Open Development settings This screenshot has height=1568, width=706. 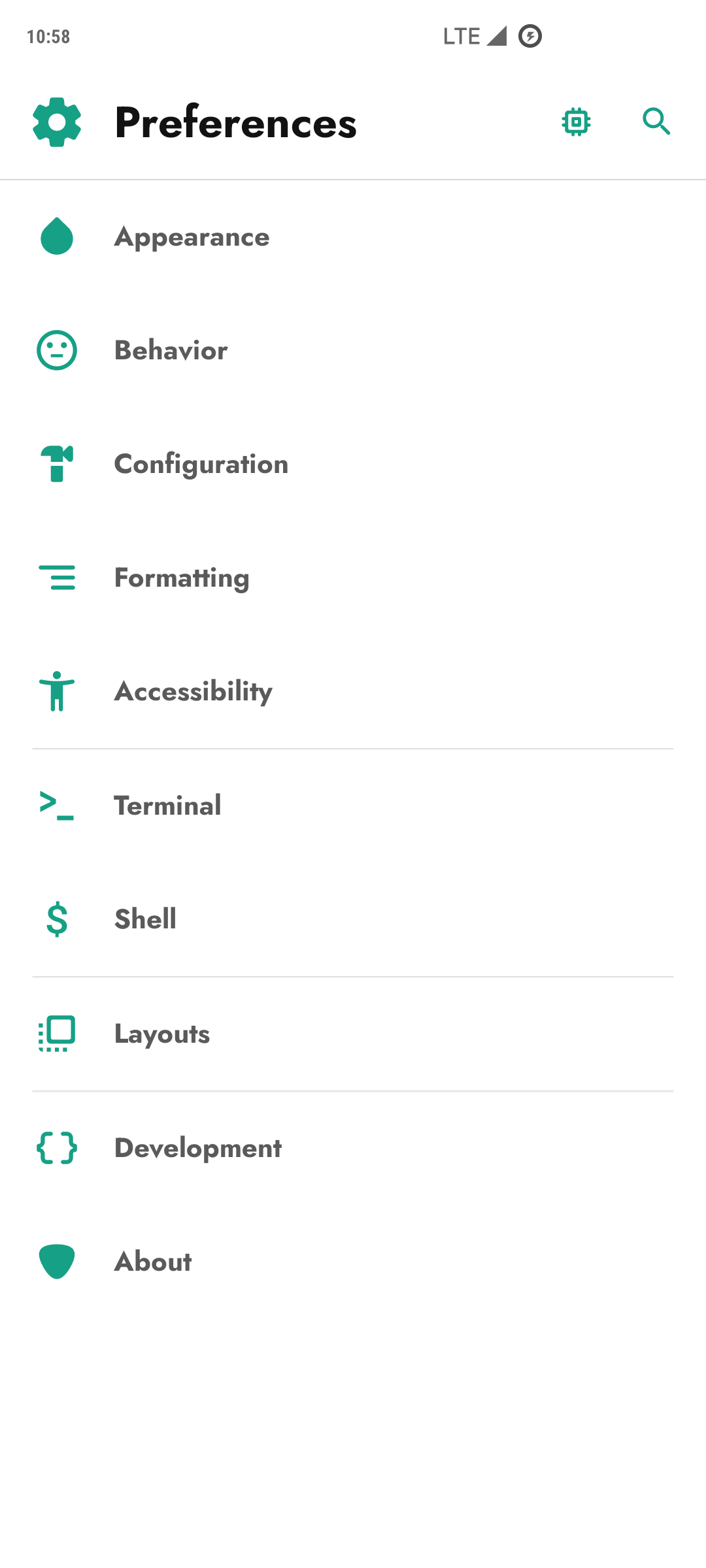353,1148
